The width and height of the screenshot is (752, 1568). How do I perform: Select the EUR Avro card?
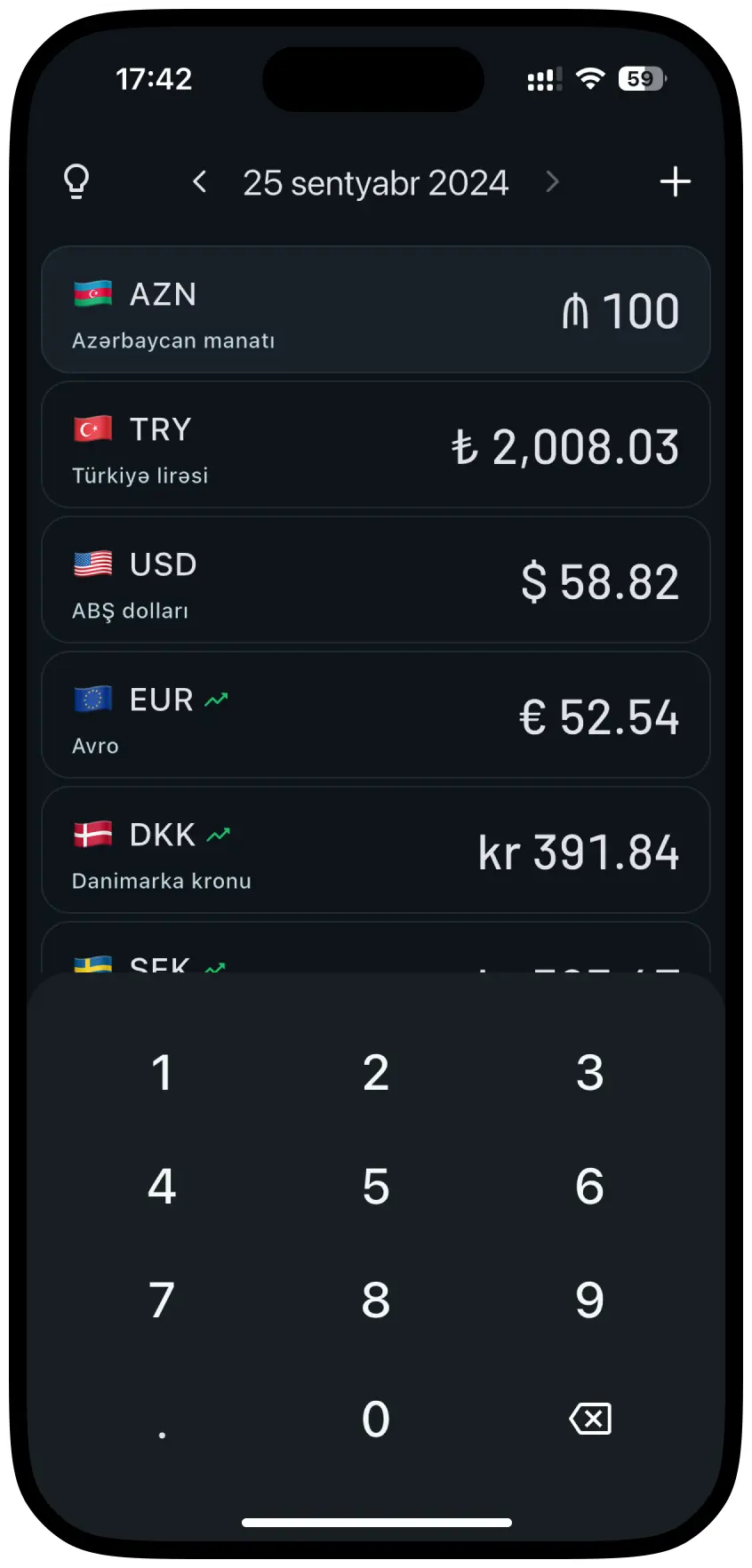(x=375, y=715)
